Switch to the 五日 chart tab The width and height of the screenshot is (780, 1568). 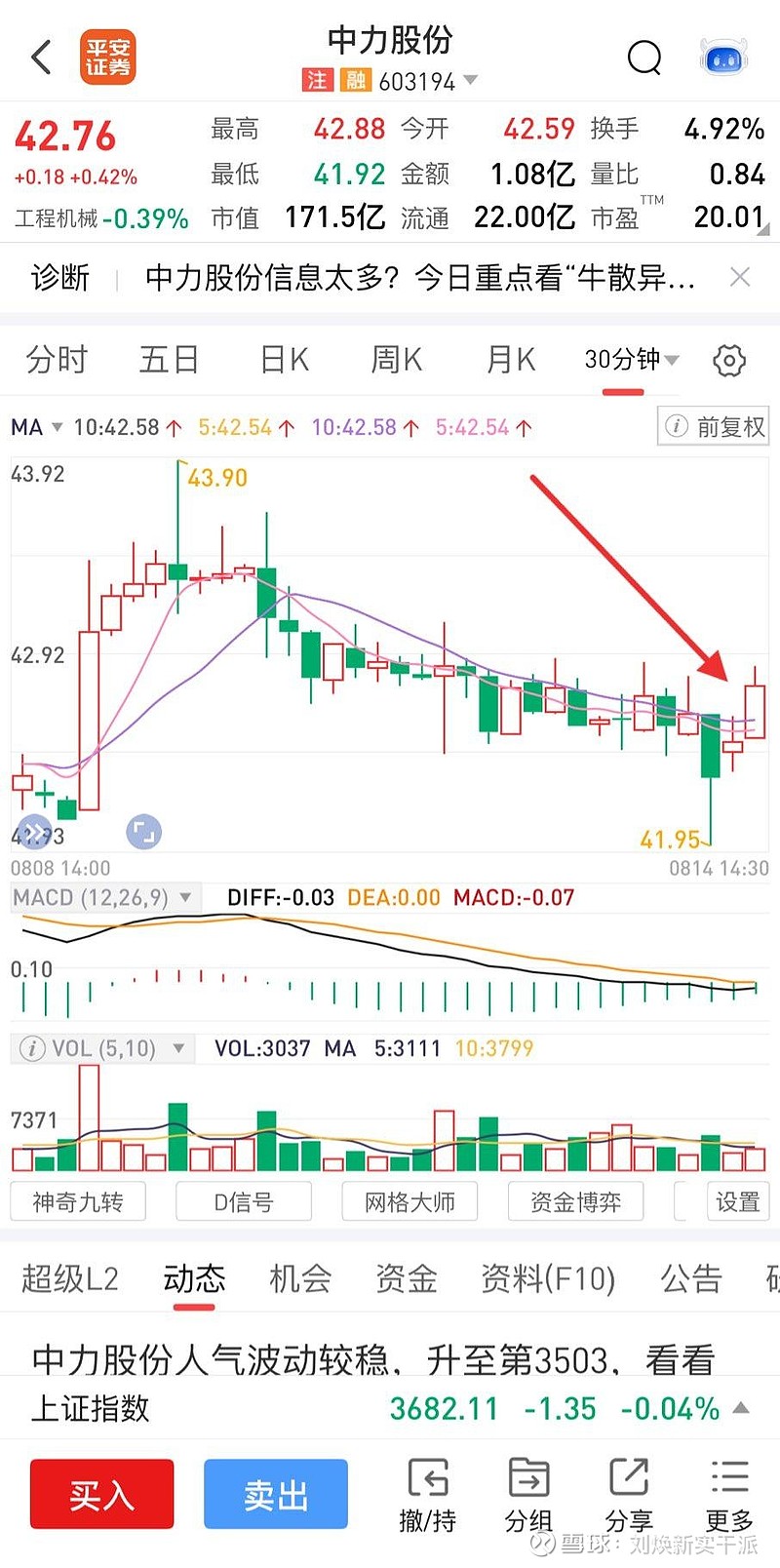click(169, 360)
